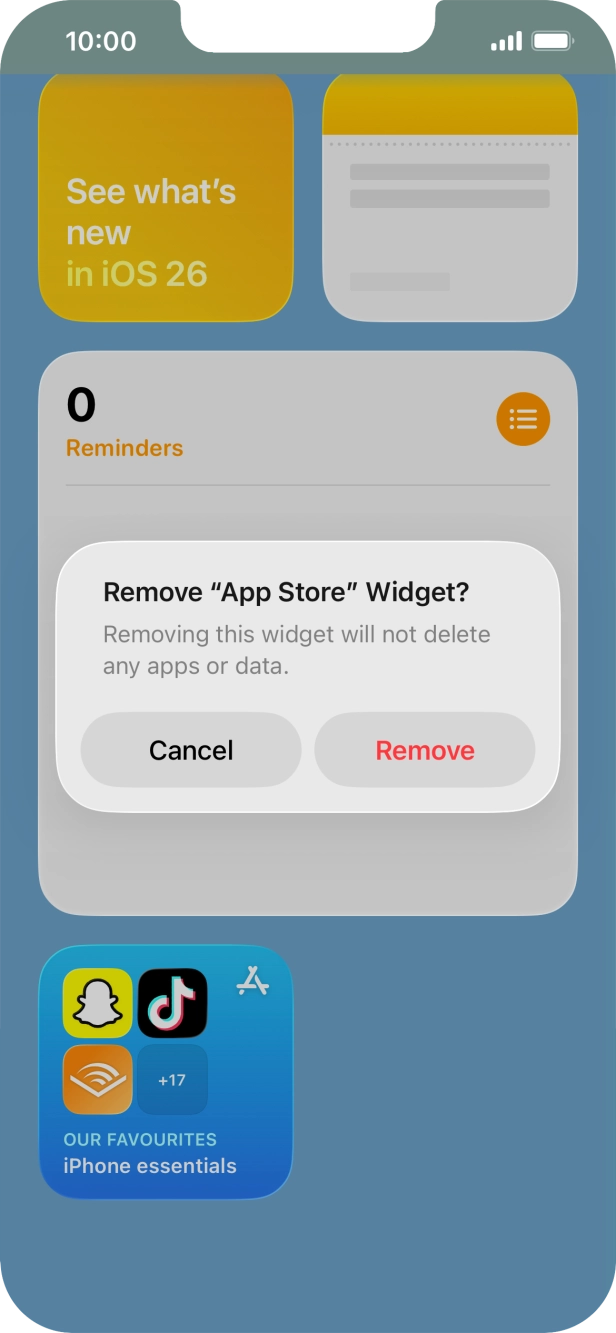616x1333 pixels.
Task: Cancel removing the App Store widget
Action: point(191,750)
